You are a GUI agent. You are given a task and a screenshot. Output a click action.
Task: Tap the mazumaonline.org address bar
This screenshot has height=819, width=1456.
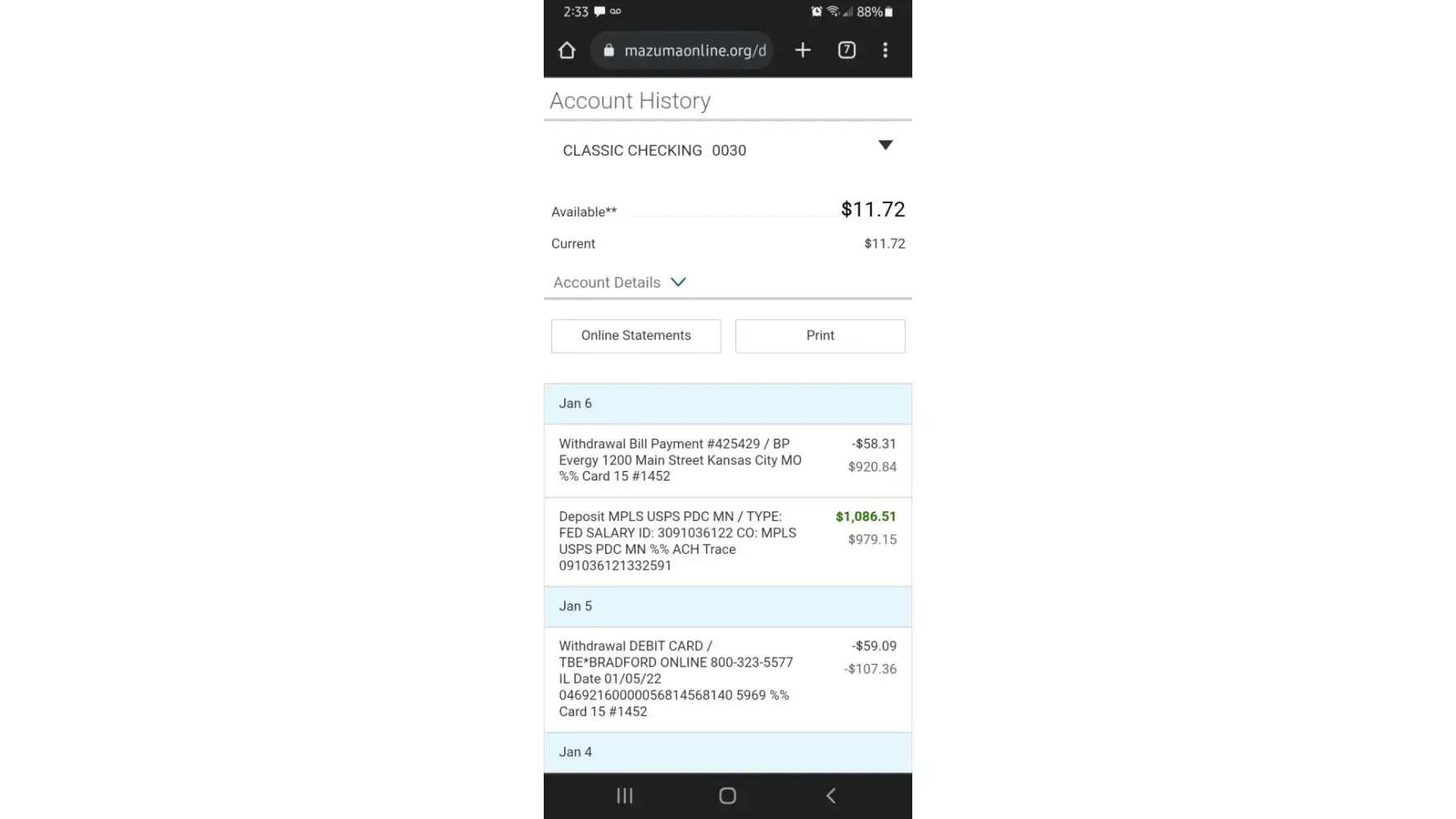point(686,51)
